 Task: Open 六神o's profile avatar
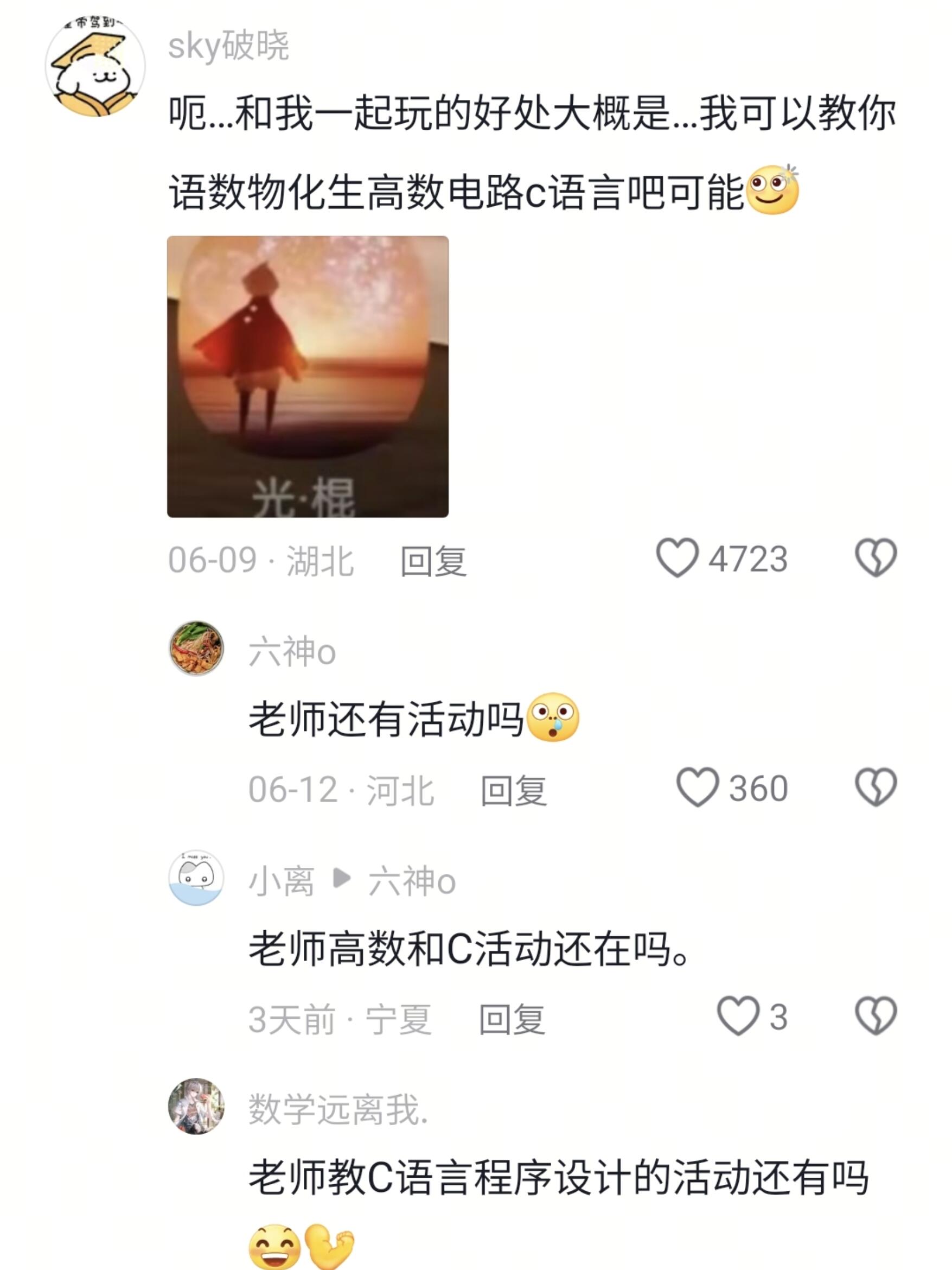point(195,649)
